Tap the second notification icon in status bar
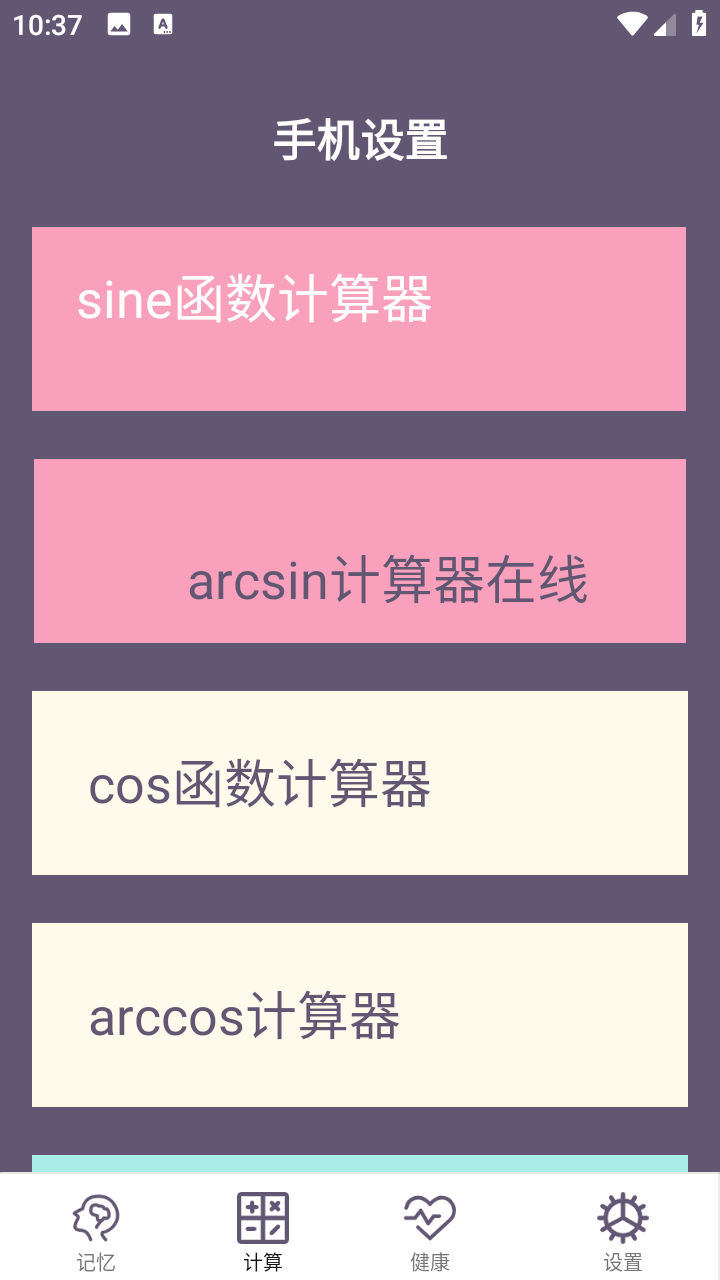 coord(163,24)
